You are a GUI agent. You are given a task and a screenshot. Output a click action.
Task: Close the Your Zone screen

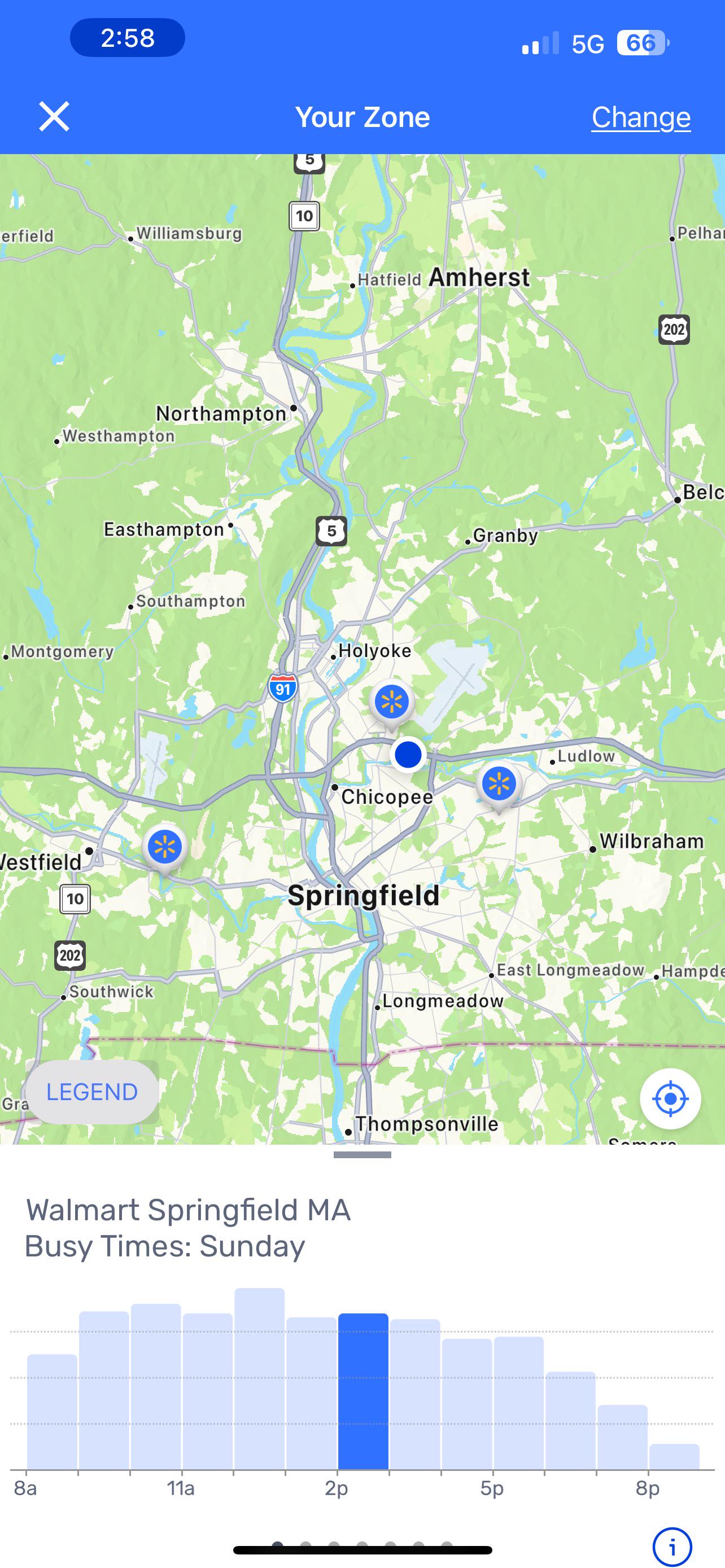pos(54,116)
